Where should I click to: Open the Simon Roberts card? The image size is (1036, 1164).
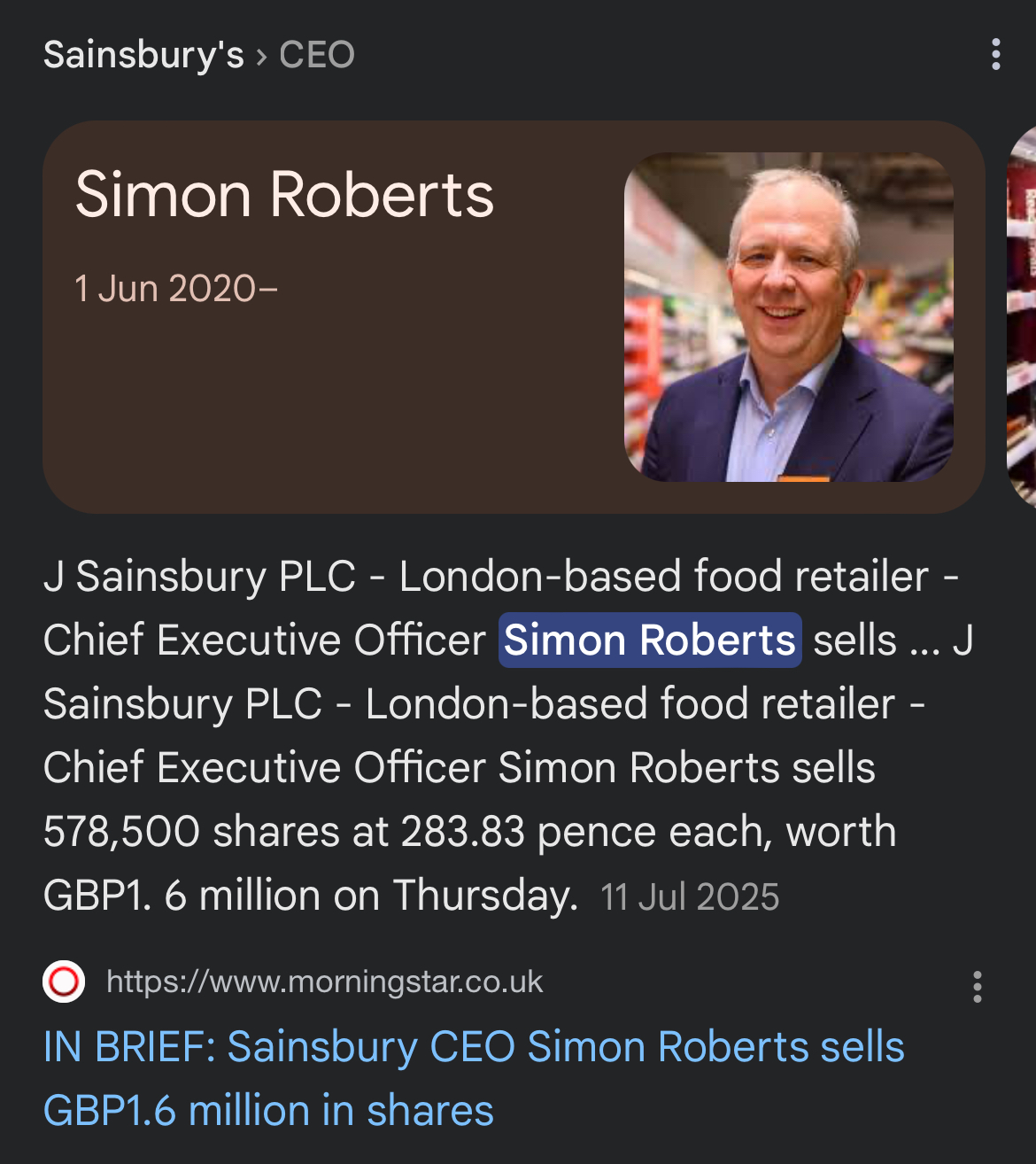click(x=514, y=317)
